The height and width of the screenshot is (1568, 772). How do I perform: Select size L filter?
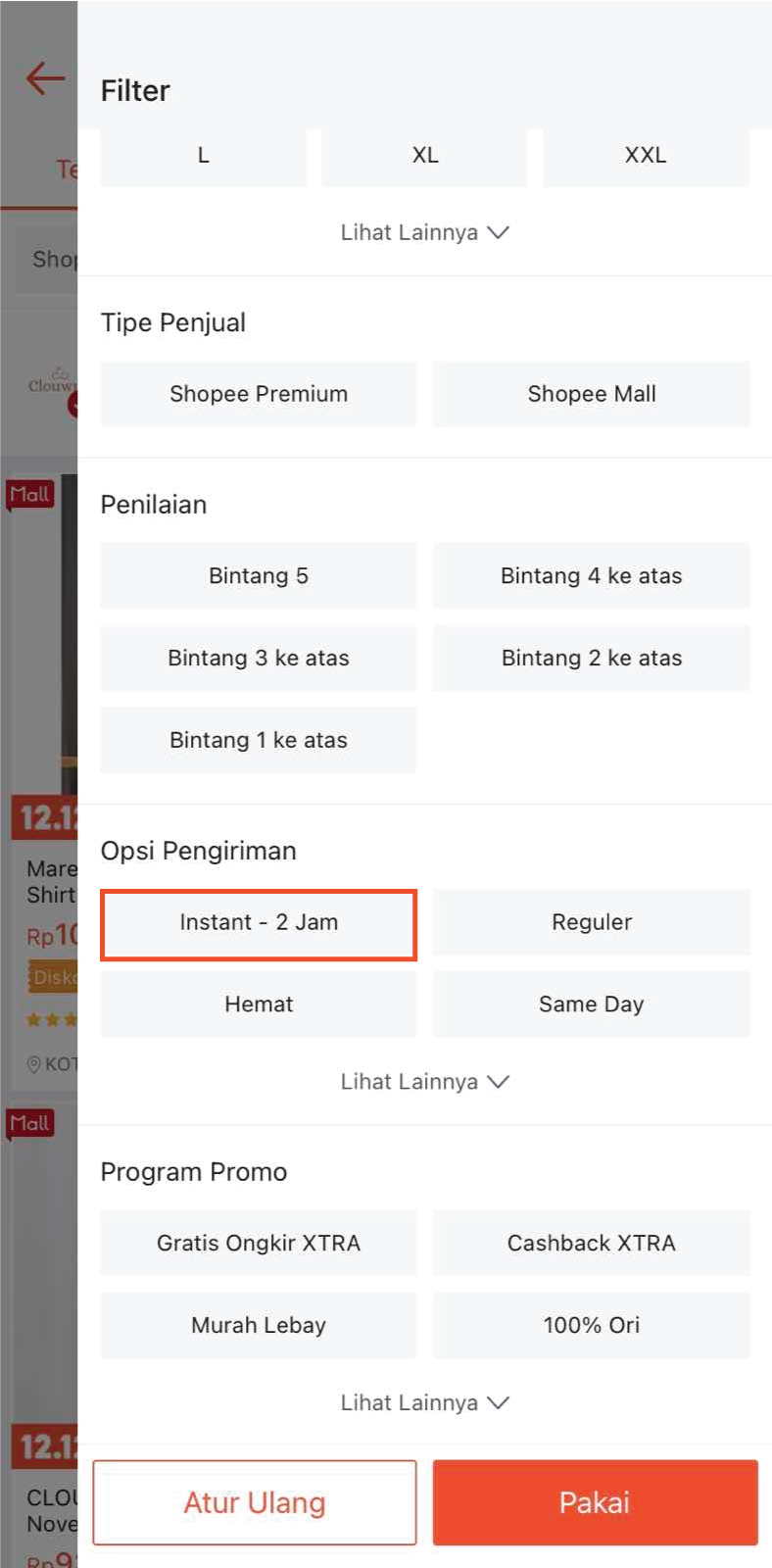click(203, 155)
